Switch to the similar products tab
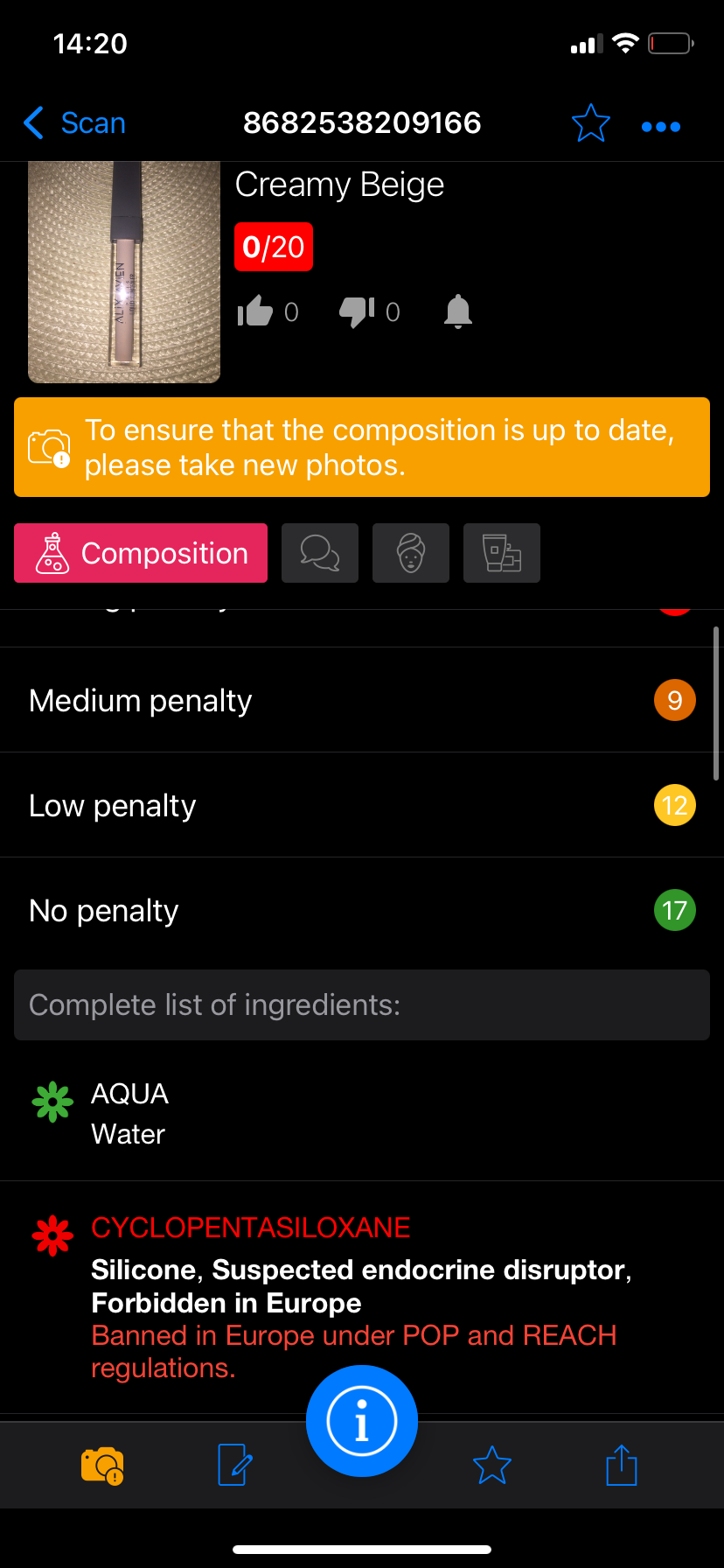Image resolution: width=724 pixels, height=1568 pixels. 502,553
